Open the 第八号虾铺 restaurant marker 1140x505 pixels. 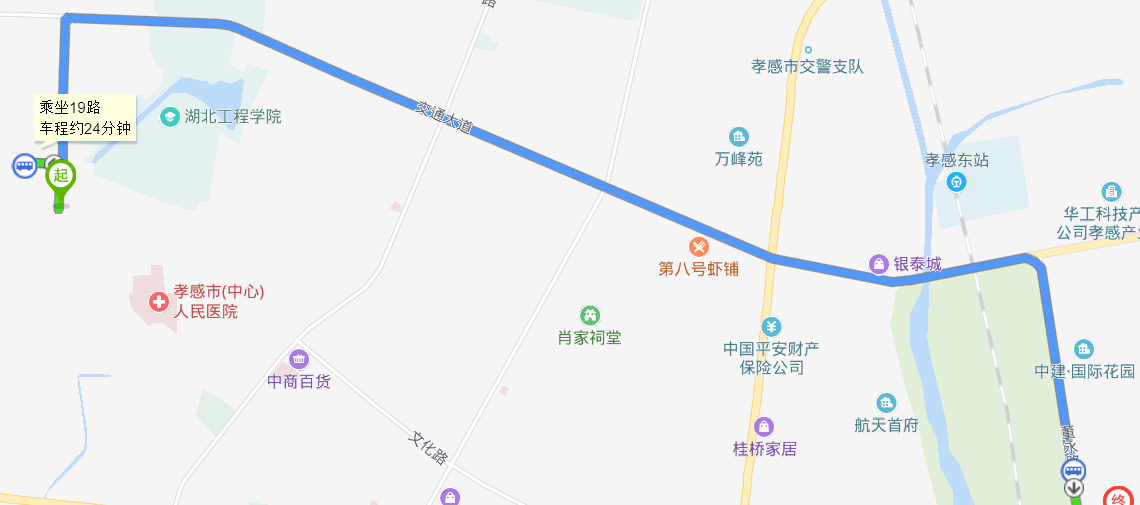699,246
